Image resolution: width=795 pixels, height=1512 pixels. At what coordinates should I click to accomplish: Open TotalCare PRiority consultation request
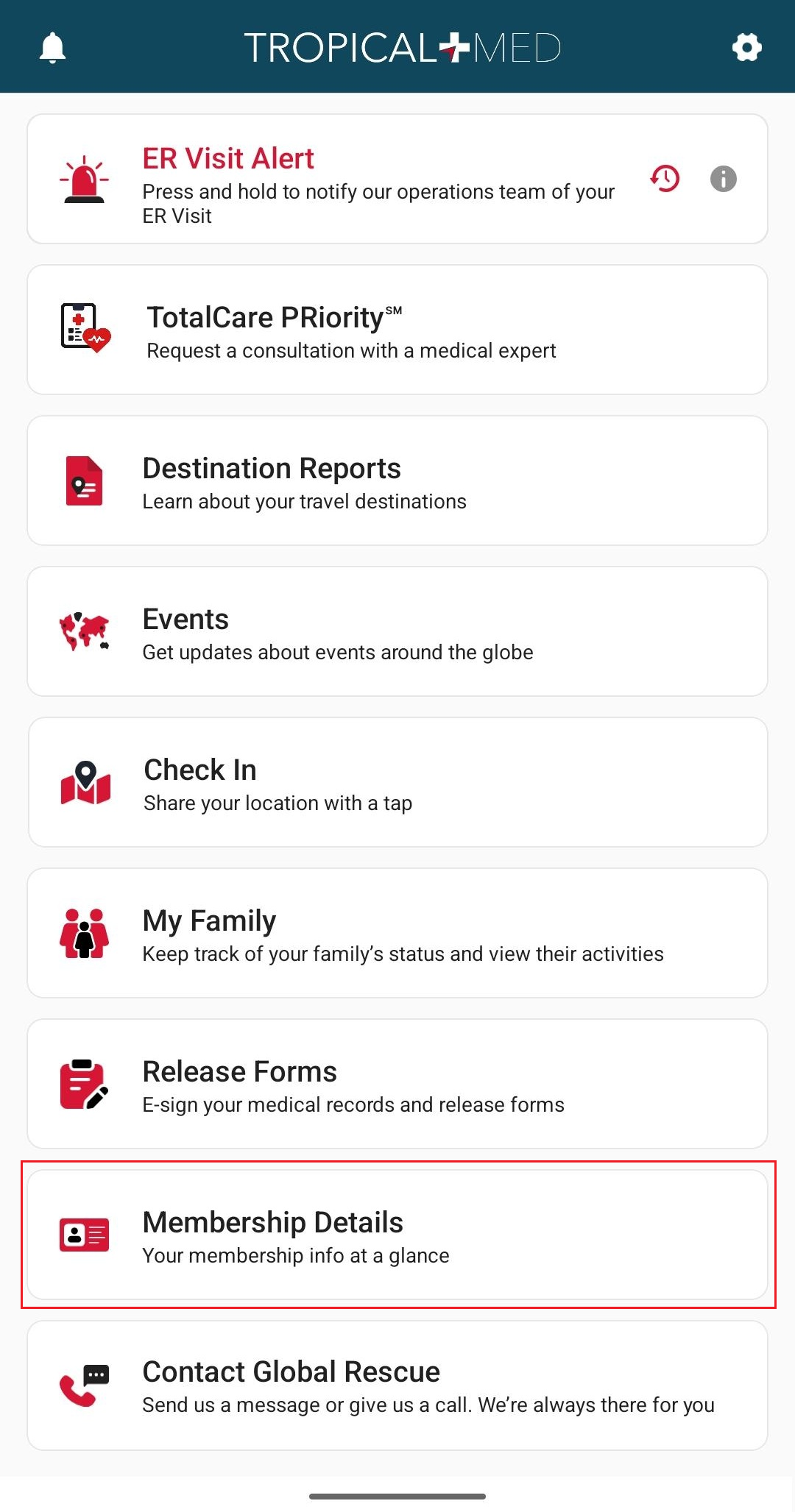[x=397, y=330]
